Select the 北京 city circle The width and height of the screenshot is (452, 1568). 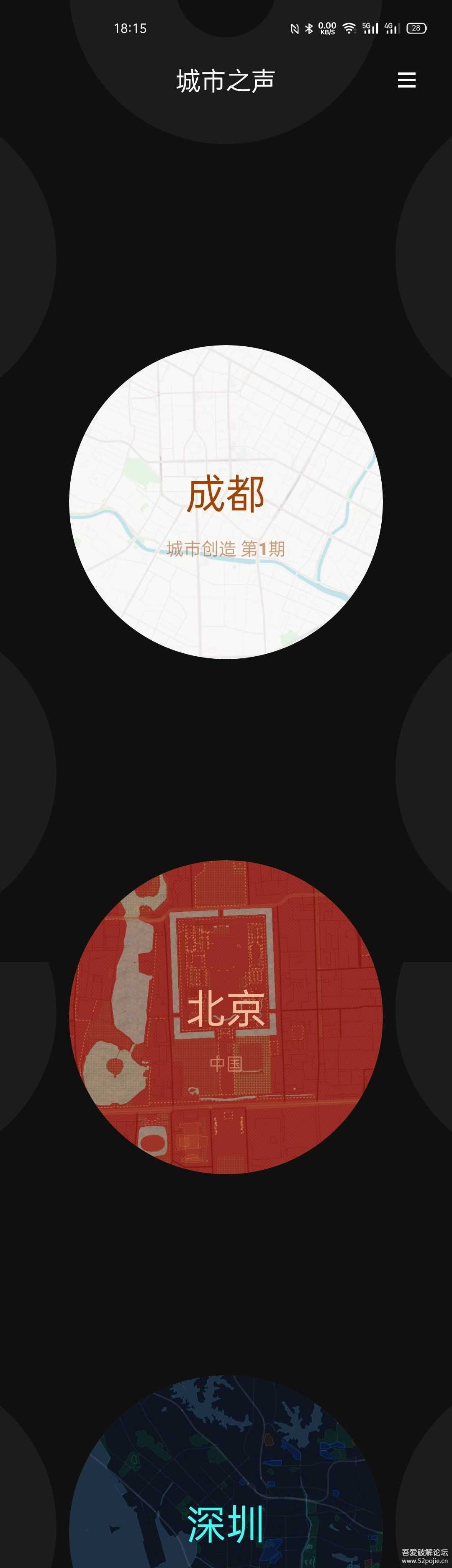226,1017
